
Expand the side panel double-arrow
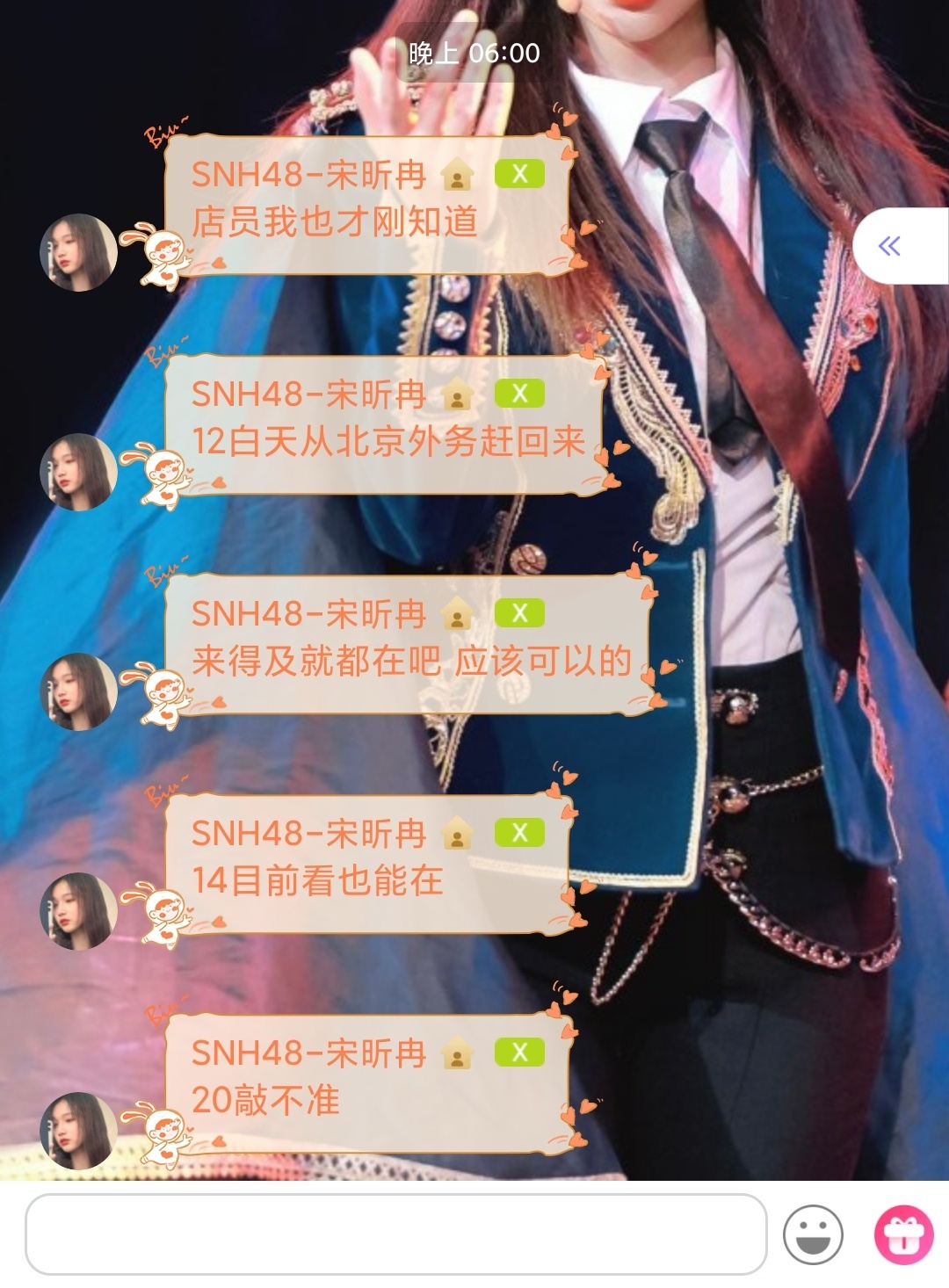coord(890,246)
